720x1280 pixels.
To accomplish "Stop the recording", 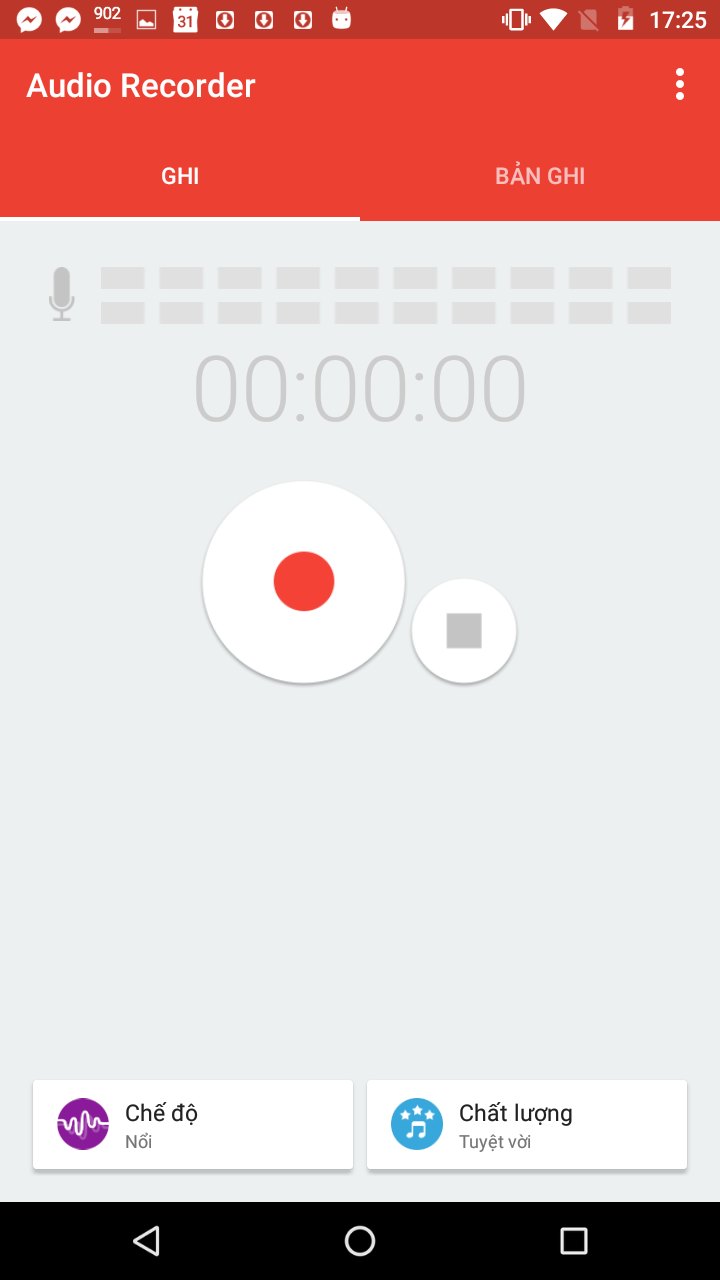I will click(x=464, y=631).
